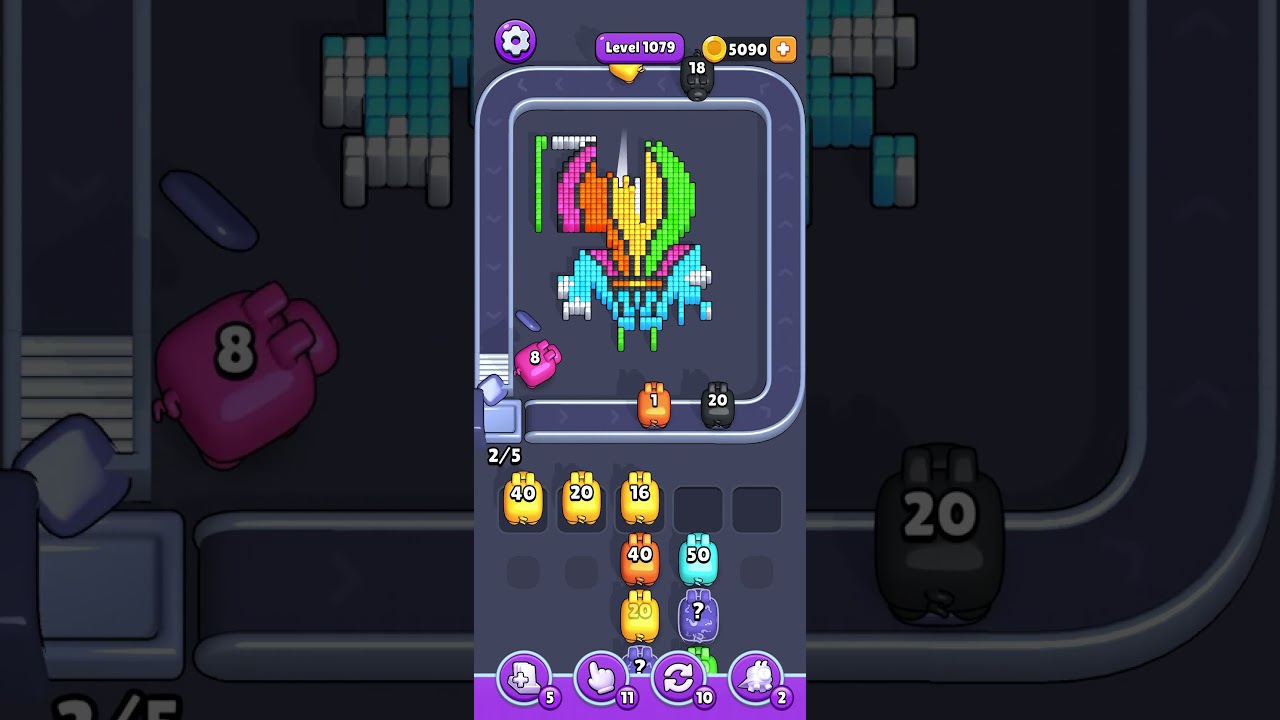
Task: Use the shuffle booster with 10 left
Action: (679, 680)
